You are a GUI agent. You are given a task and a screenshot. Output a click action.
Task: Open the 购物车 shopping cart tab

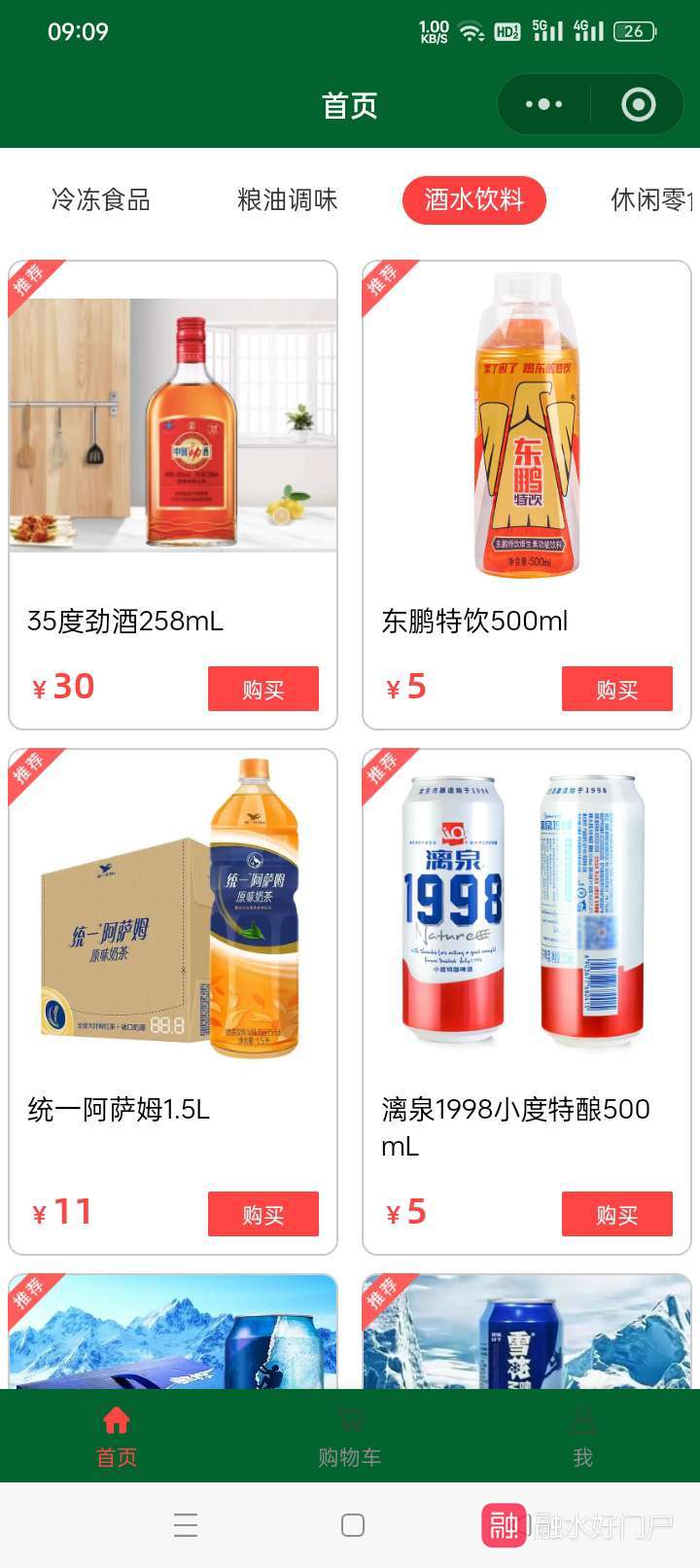(350, 1436)
